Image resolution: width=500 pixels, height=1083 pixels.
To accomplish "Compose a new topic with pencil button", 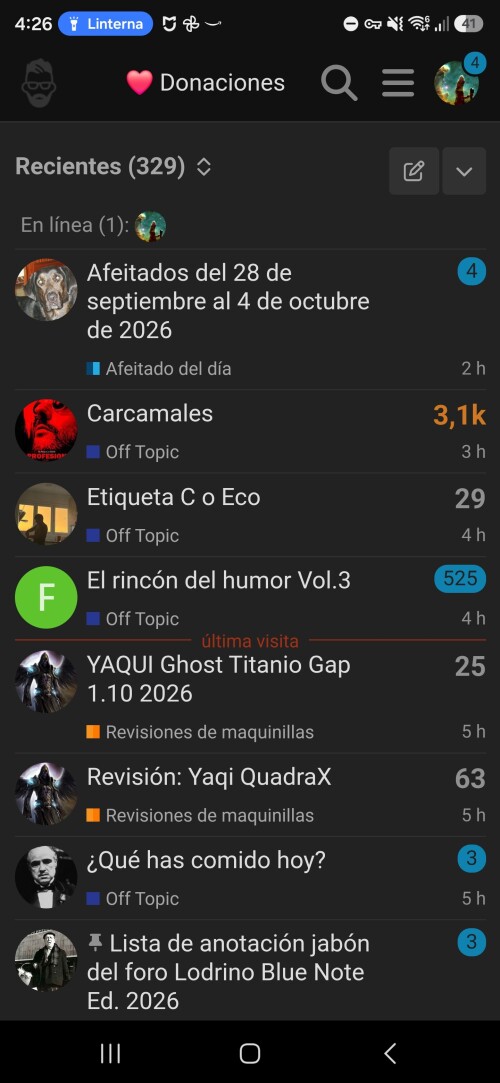I will tap(414, 171).
